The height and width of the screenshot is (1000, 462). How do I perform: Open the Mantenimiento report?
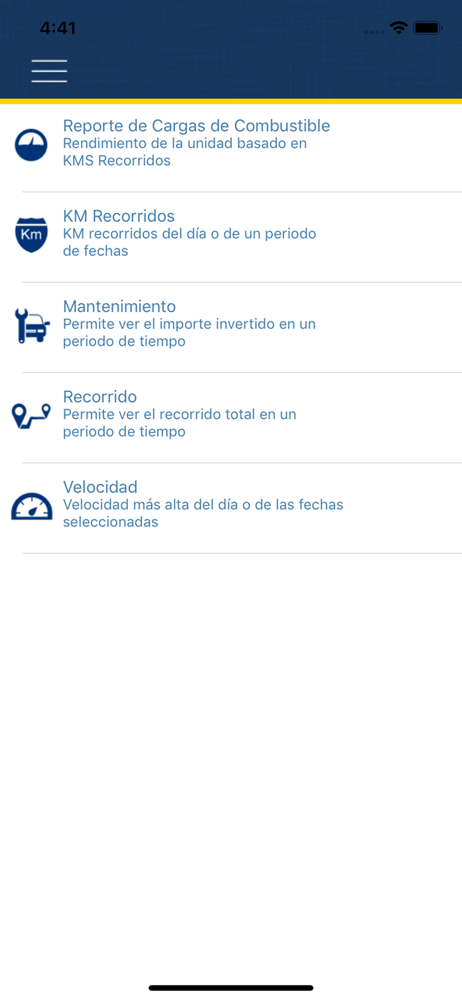(x=231, y=327)
